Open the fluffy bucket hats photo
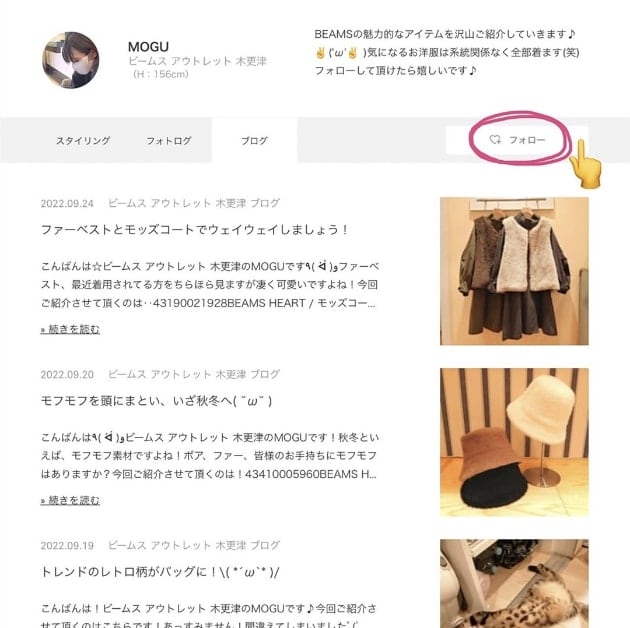The width and height of the screenshot is (630, 628). click(x=514, y=442)
